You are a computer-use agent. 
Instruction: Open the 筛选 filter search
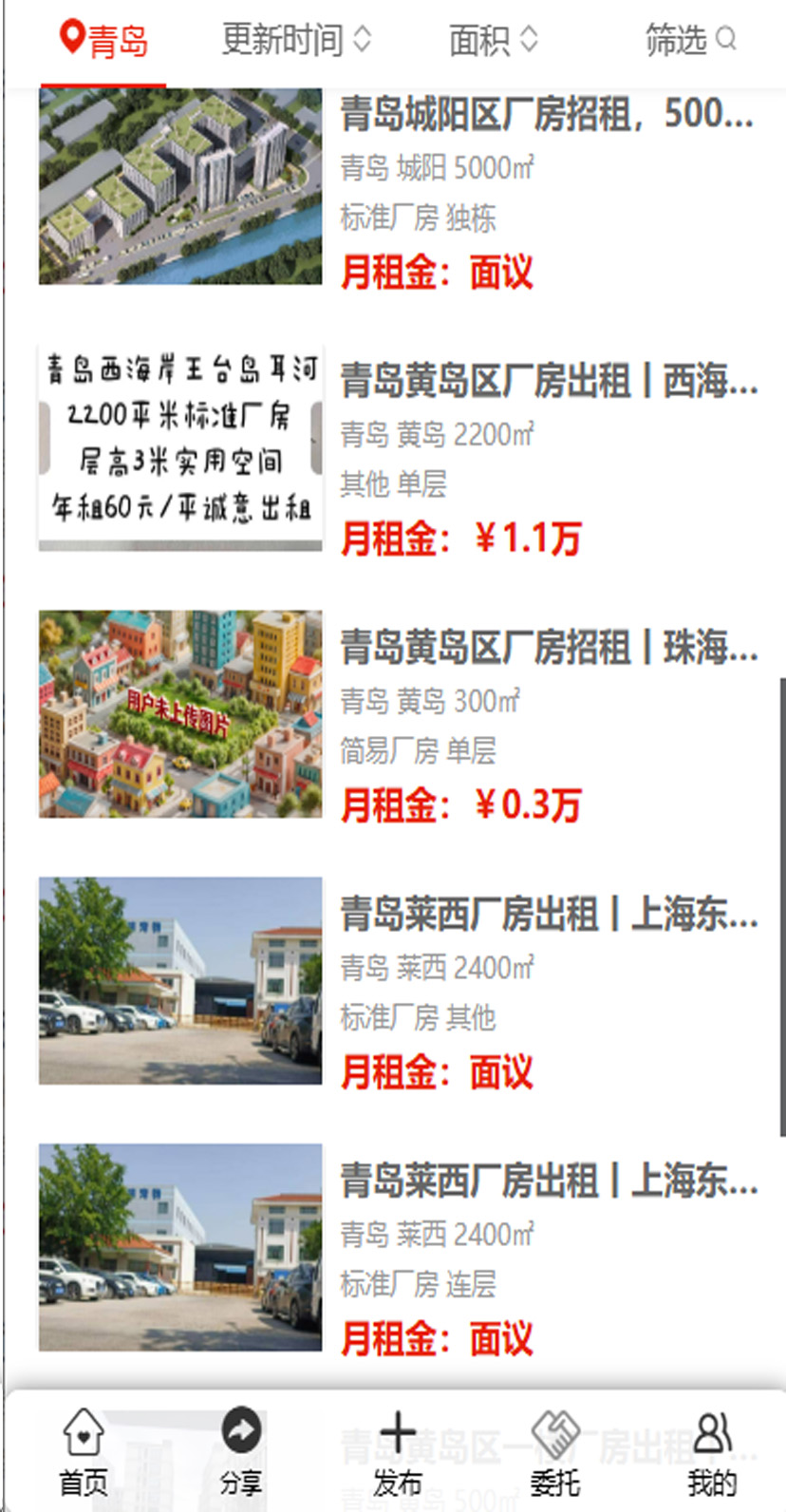click(690, 40)
